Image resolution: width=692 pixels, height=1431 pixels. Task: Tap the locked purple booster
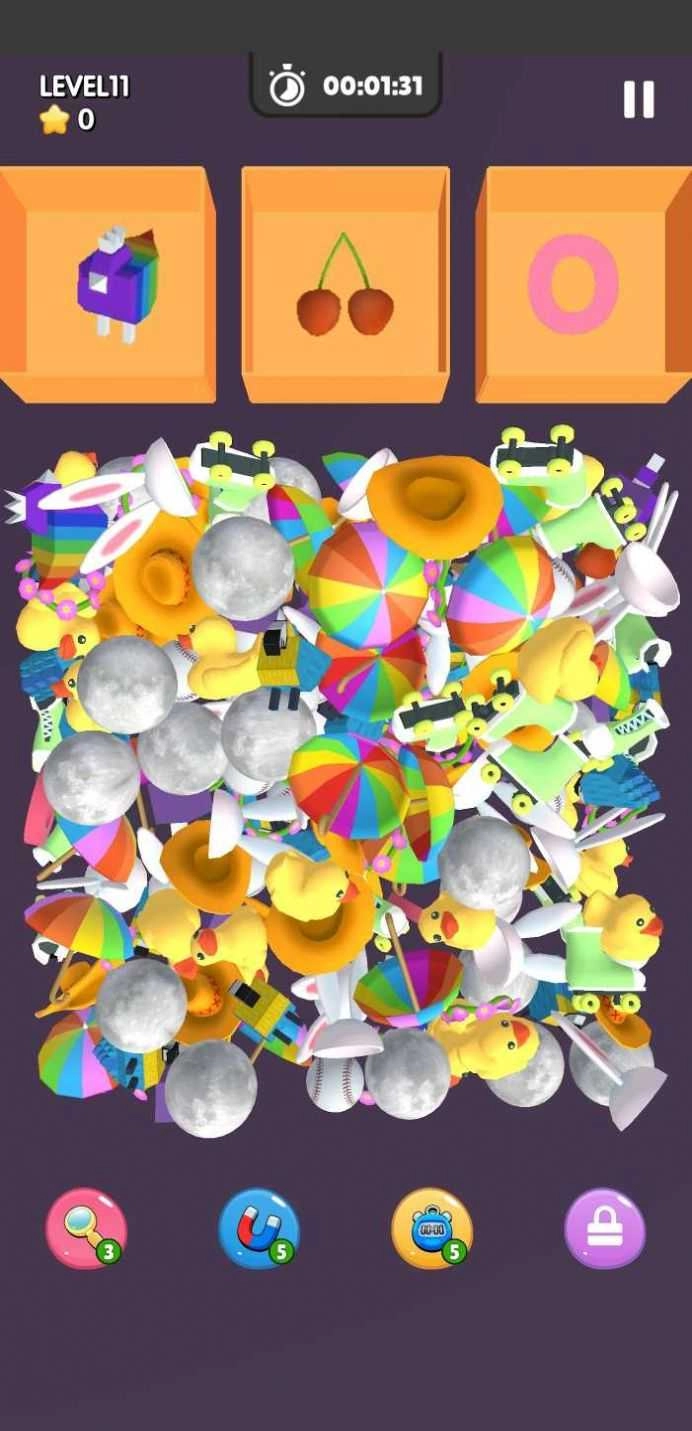604,1228
